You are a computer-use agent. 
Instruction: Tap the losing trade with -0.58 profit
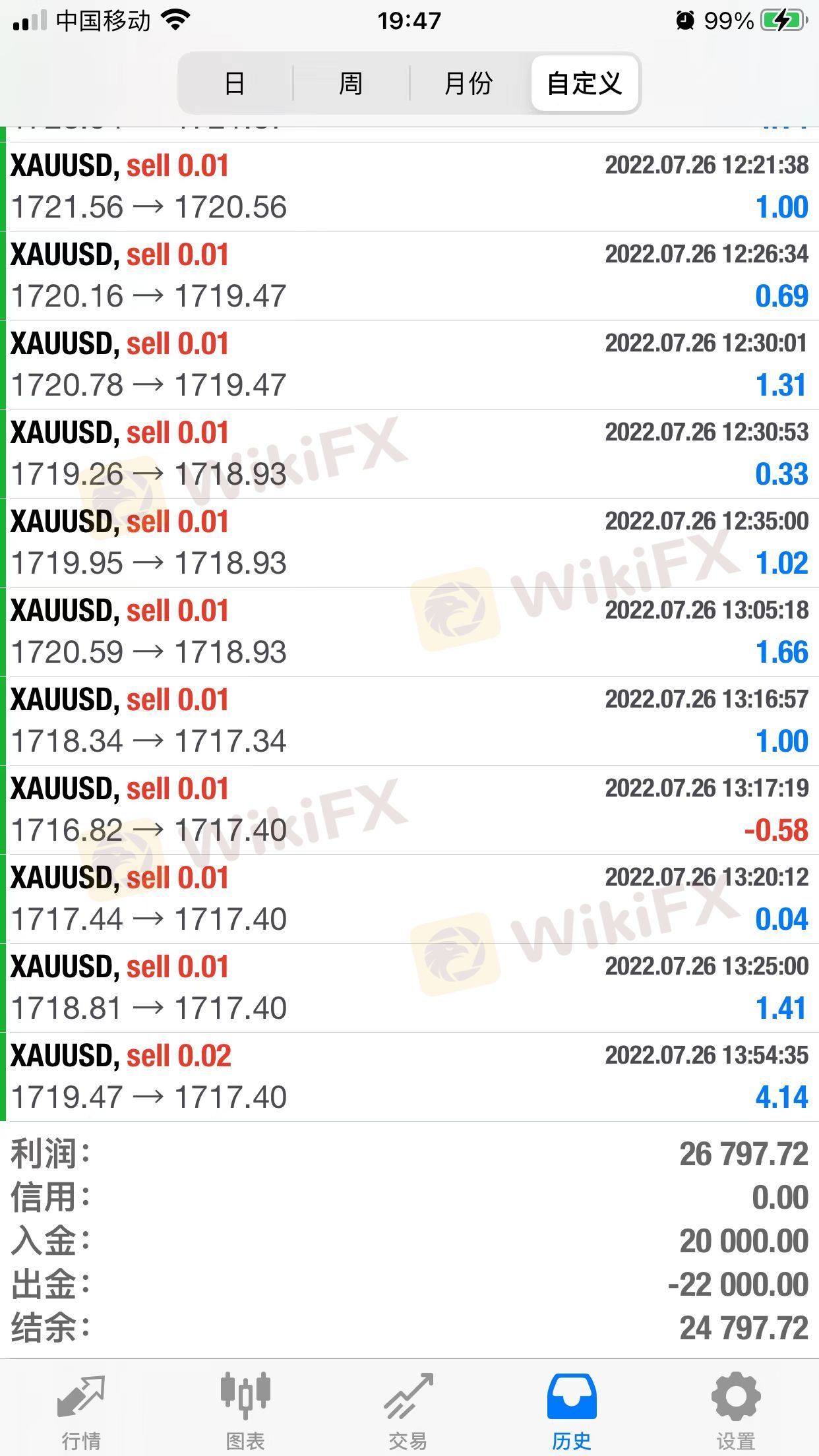pos(409,810)
